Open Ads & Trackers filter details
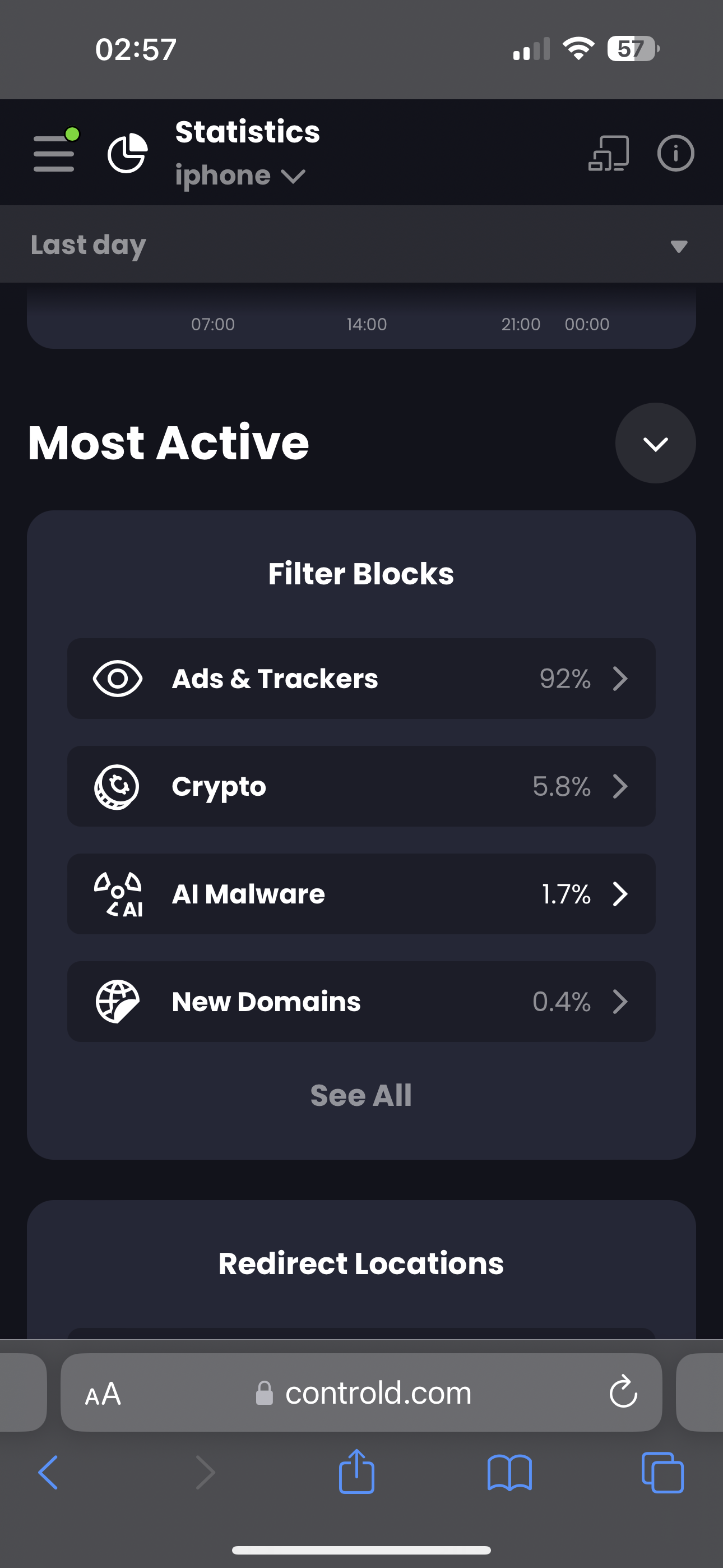Viewport: 723px width, 1568px height. tap(361, 679)
